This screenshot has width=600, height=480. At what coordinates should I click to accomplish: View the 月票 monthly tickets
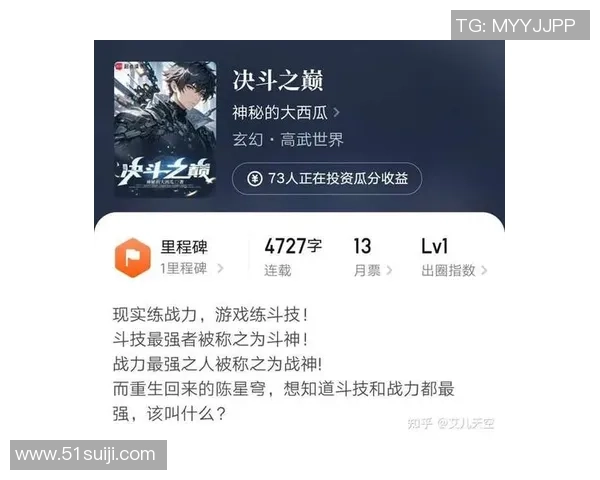[x=371, y=257]
